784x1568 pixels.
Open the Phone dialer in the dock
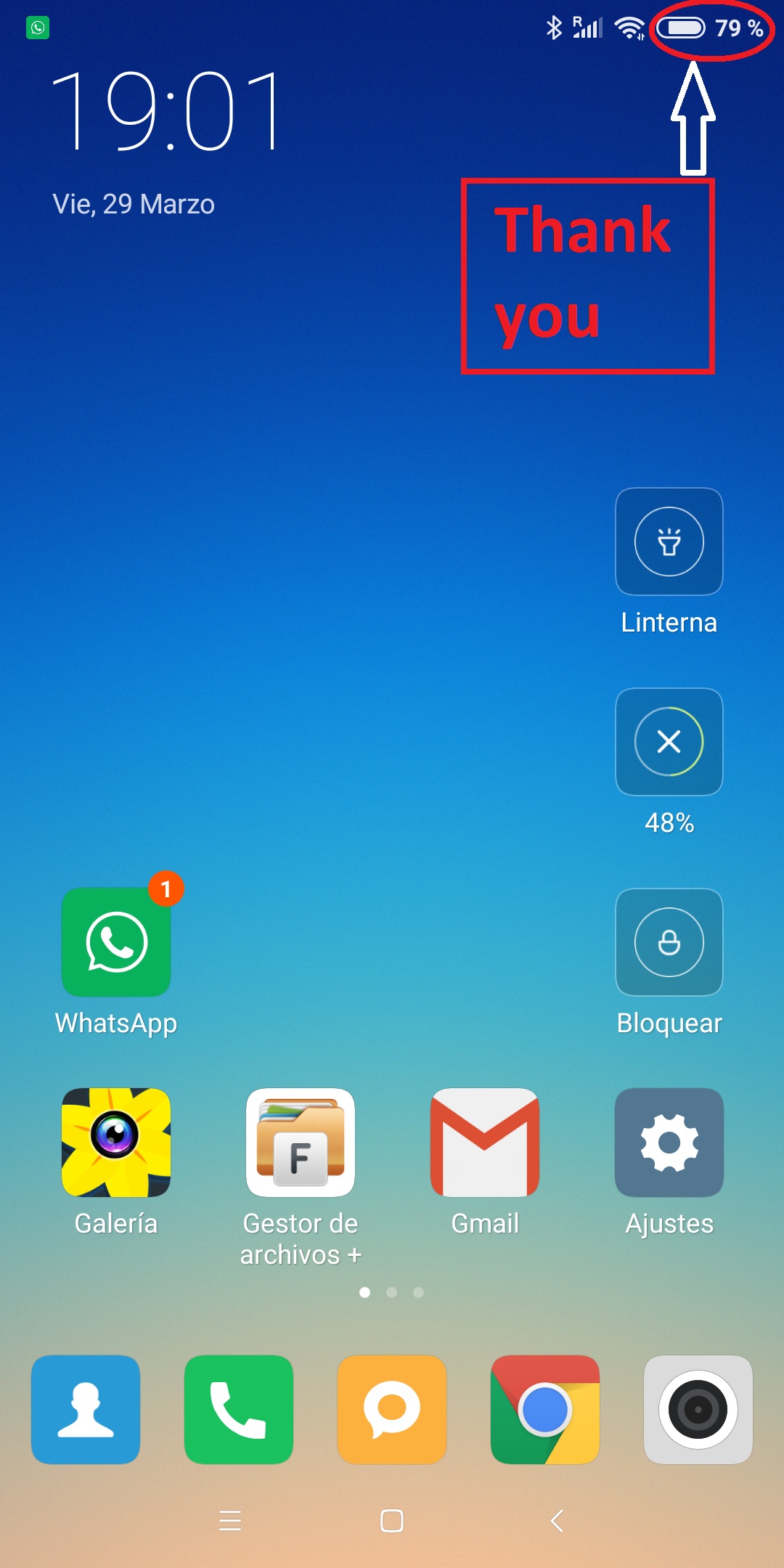tap(239, 1410)
